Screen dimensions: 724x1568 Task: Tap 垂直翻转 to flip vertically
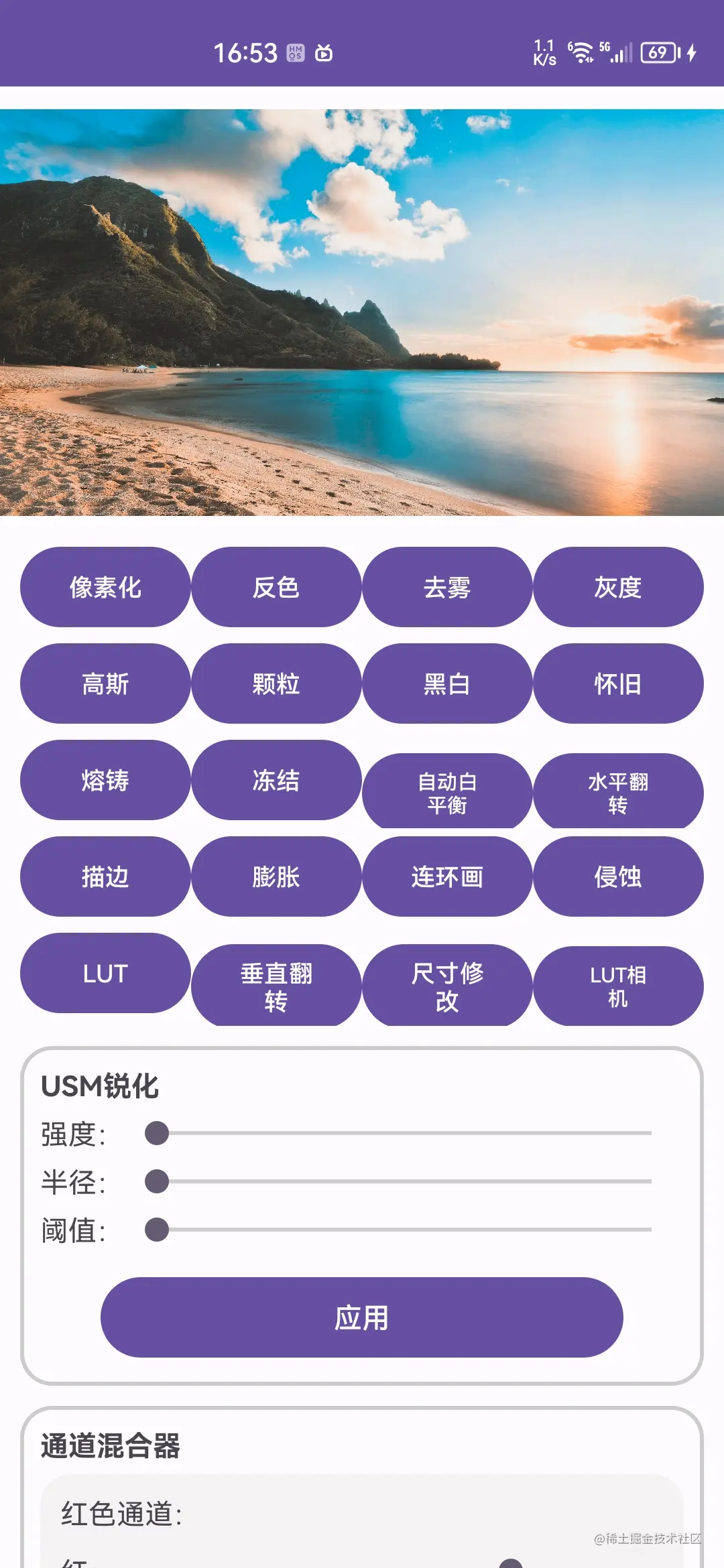pos(276,986)
